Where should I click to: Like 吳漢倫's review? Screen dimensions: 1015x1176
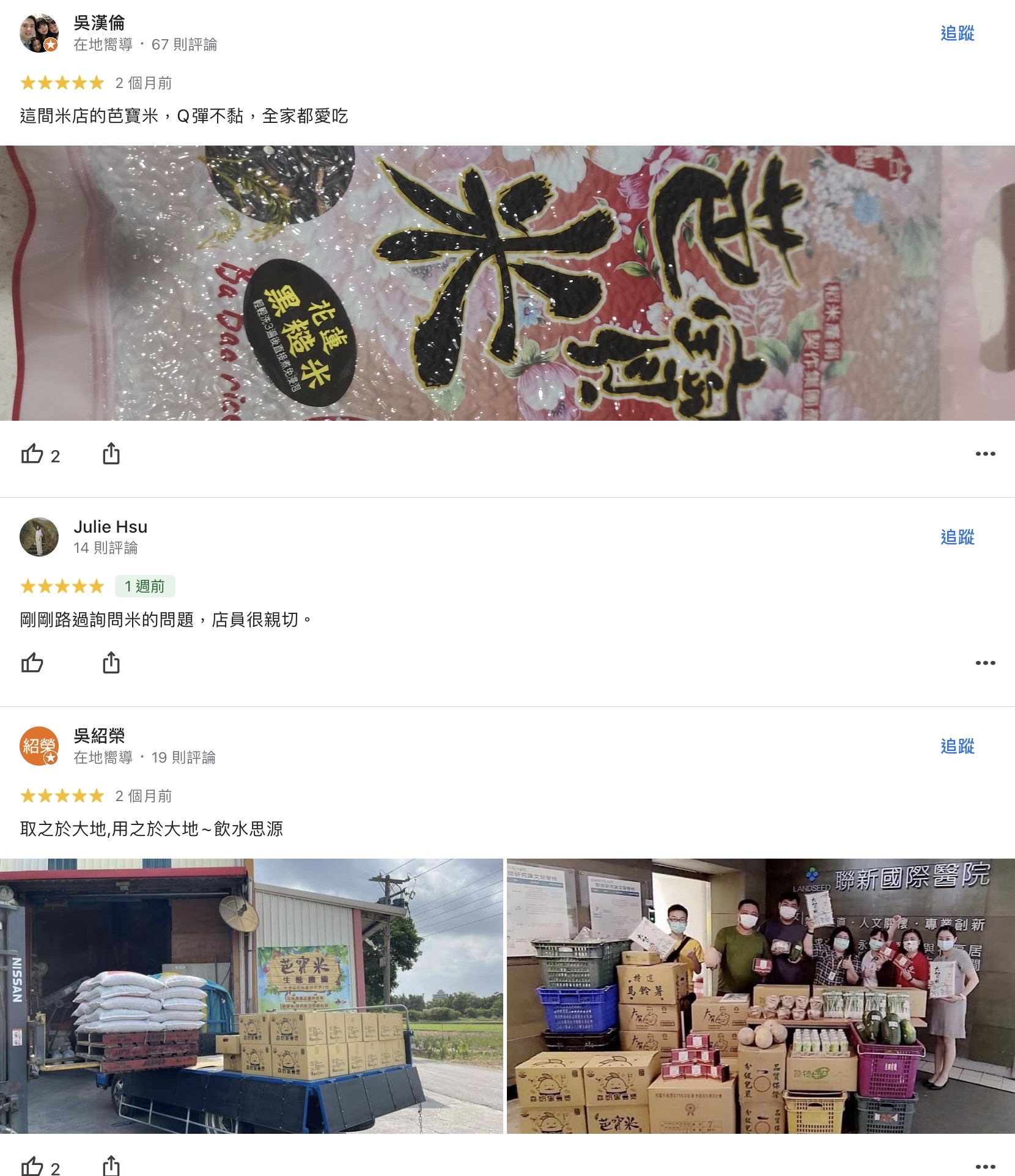point(32,454)
